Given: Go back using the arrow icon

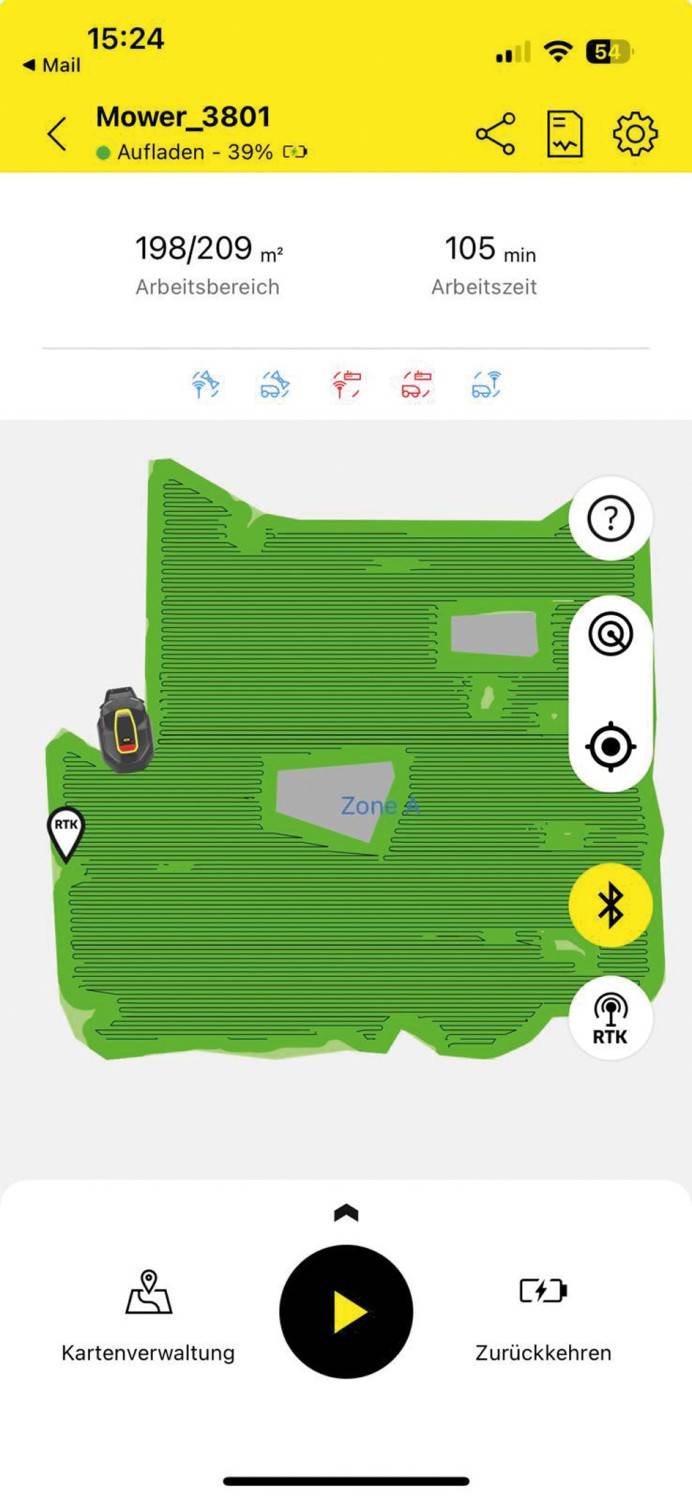Looking at the screenshot, I should [57, 134].
